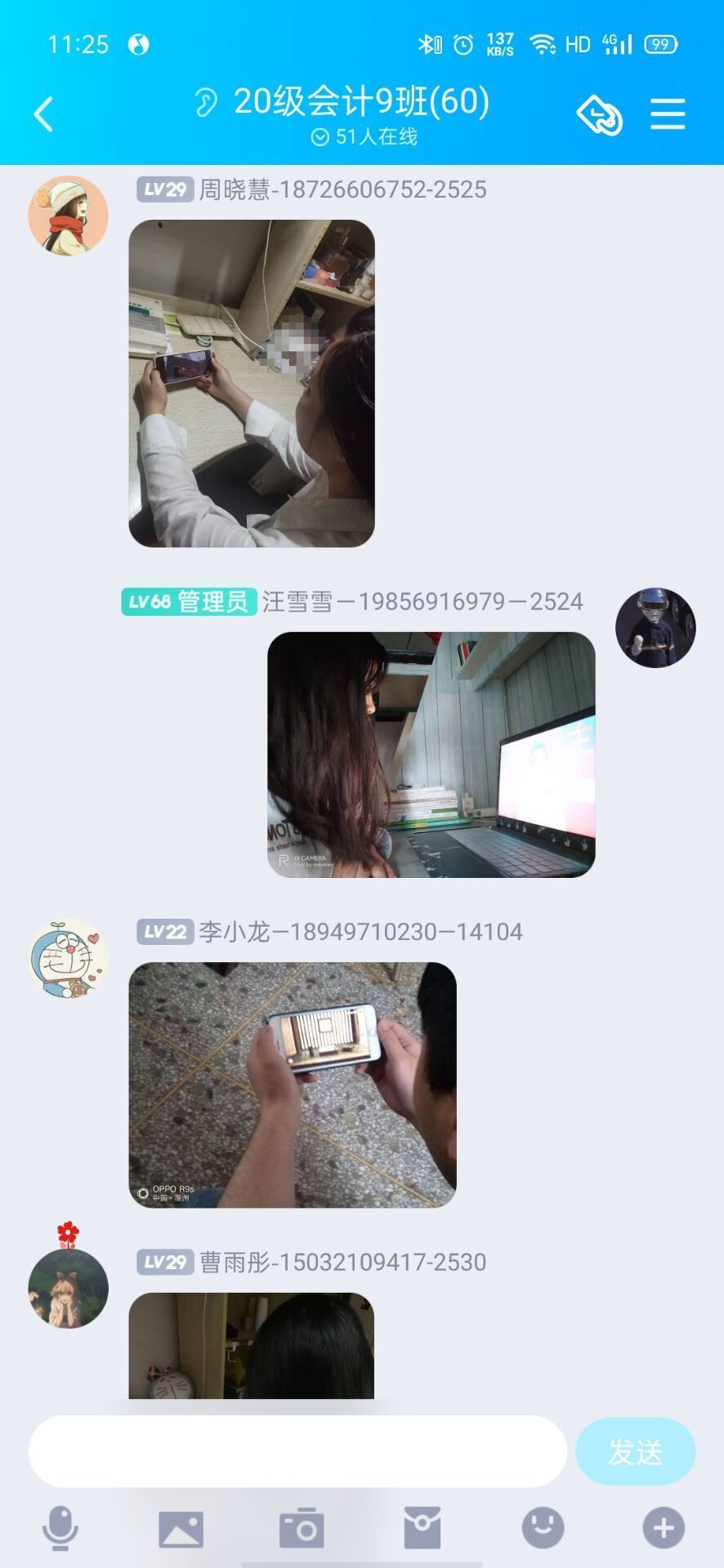Open 汪雪雪's avatar profile

click(x=655, y=627)
